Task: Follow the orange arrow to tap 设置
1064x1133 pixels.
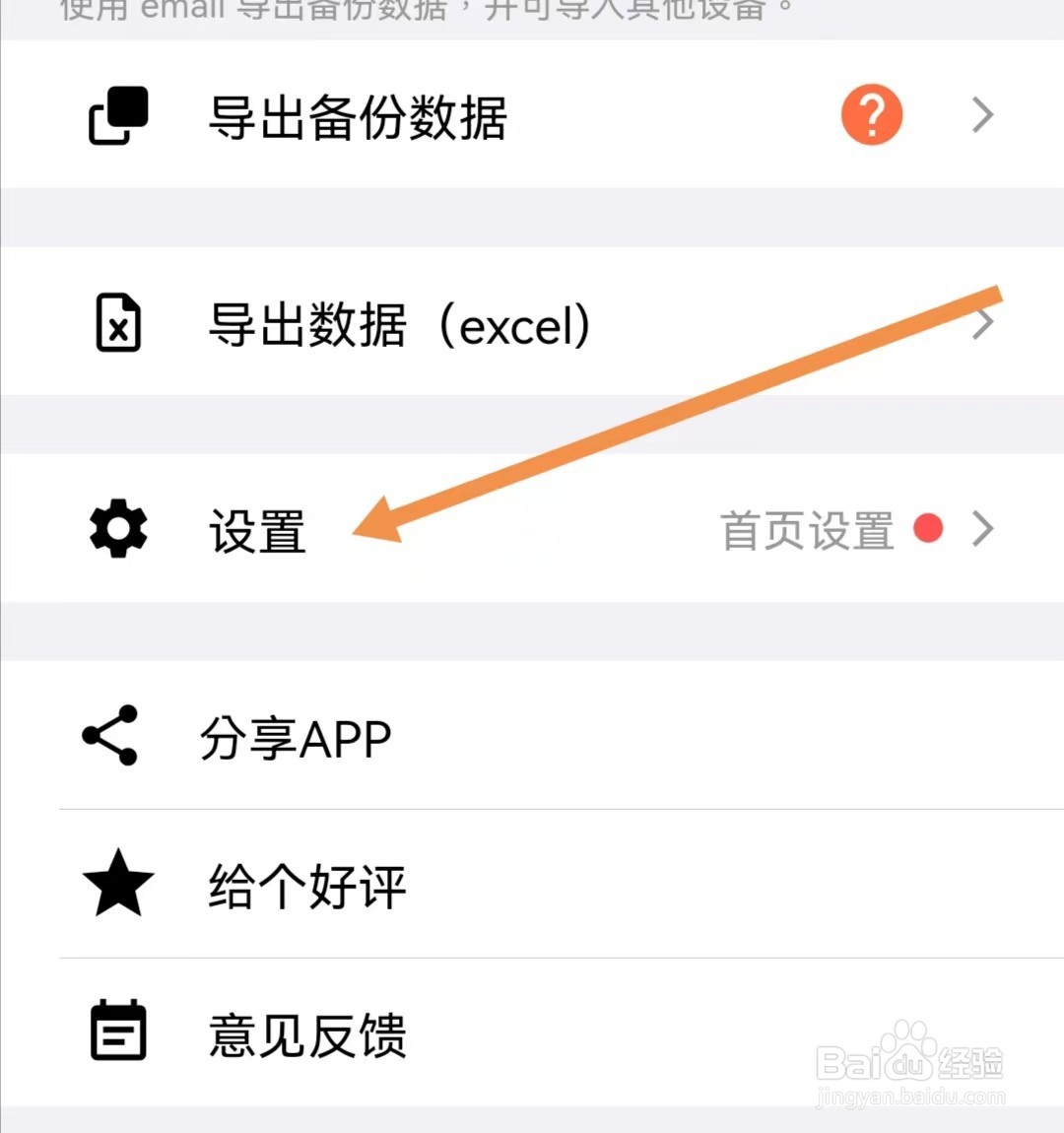Action: pyautogui.click(x=256, y=532)
